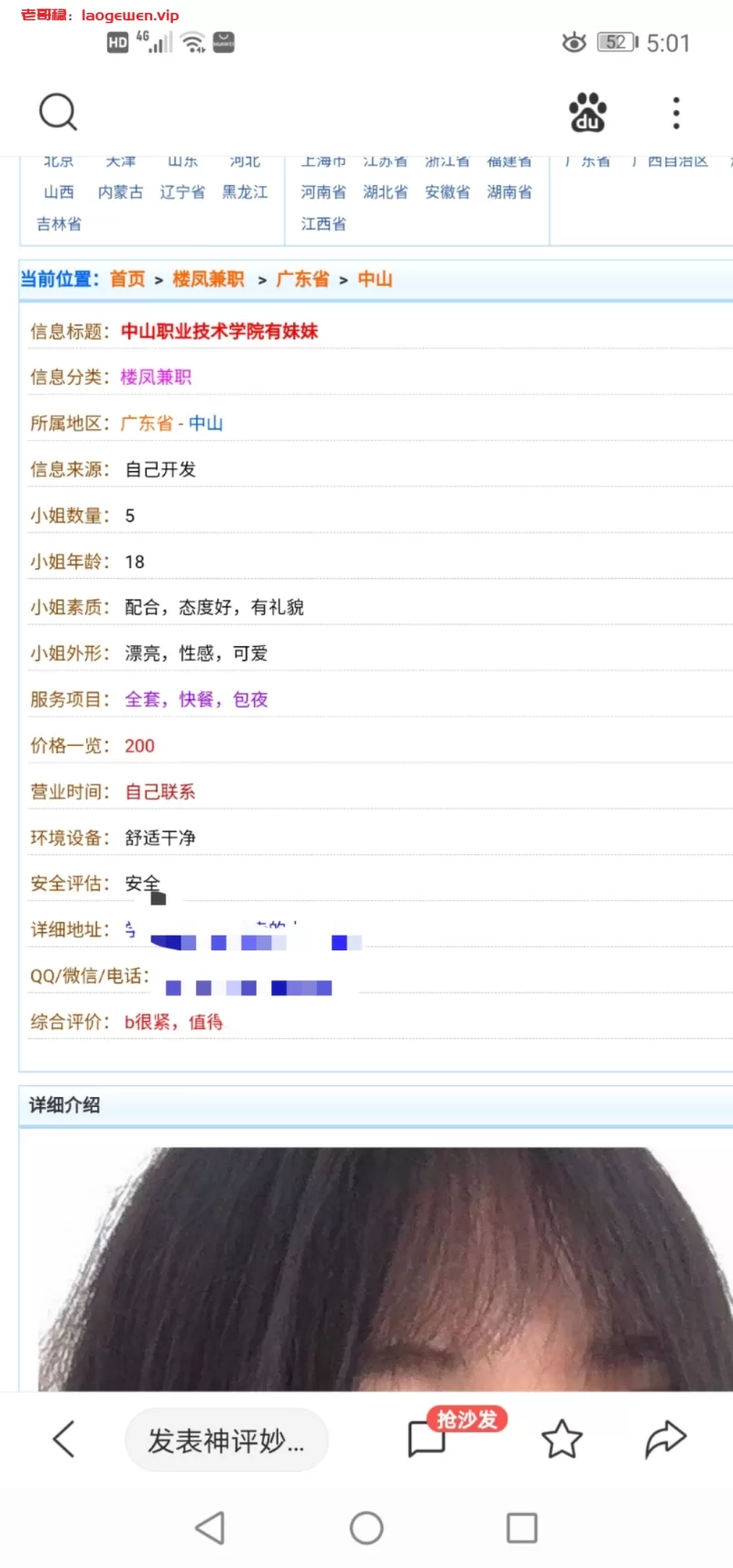This screenshot has width=733, height=1568.
Task: Go to the 黑龙江 region link
Action: click(245, 192)
